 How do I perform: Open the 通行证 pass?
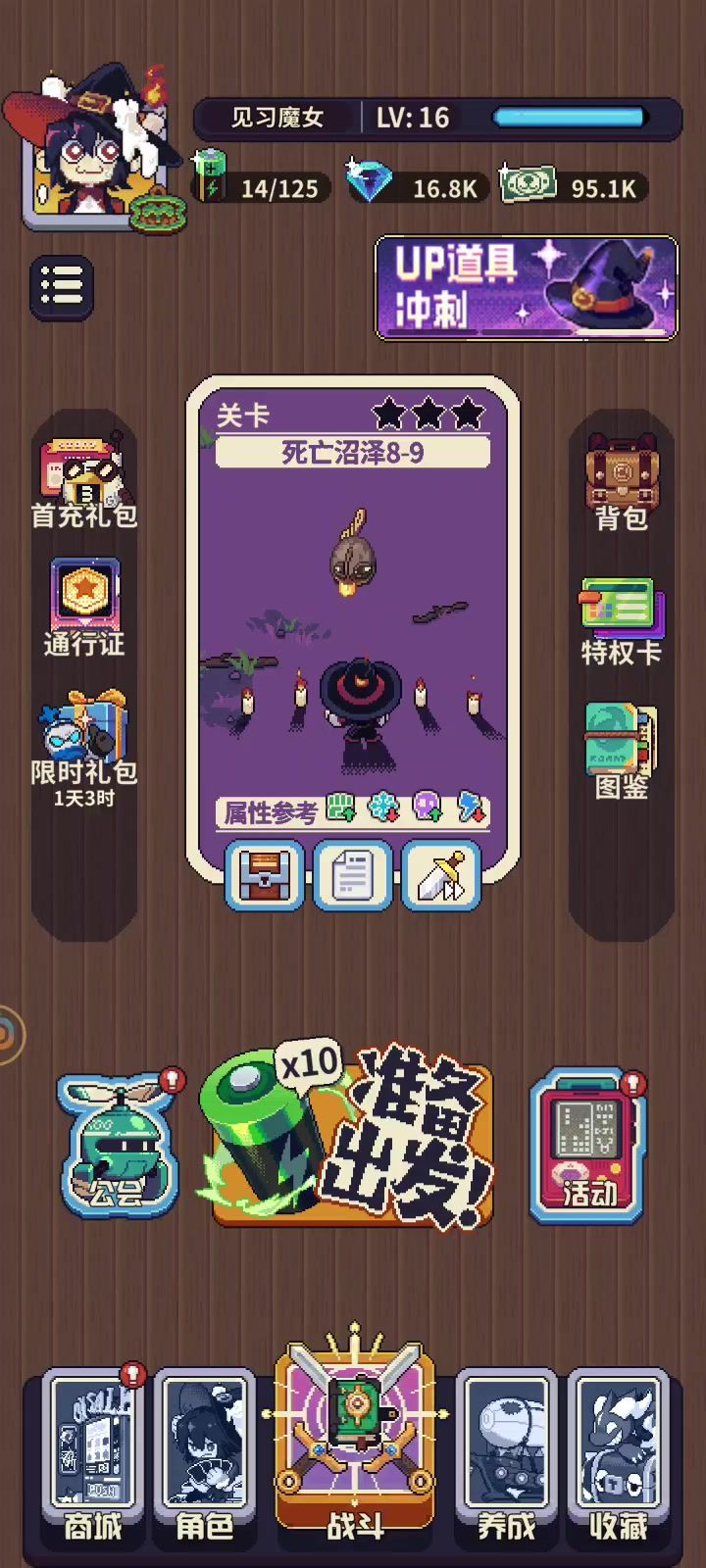pyautogui.click(x=84, y=608)
